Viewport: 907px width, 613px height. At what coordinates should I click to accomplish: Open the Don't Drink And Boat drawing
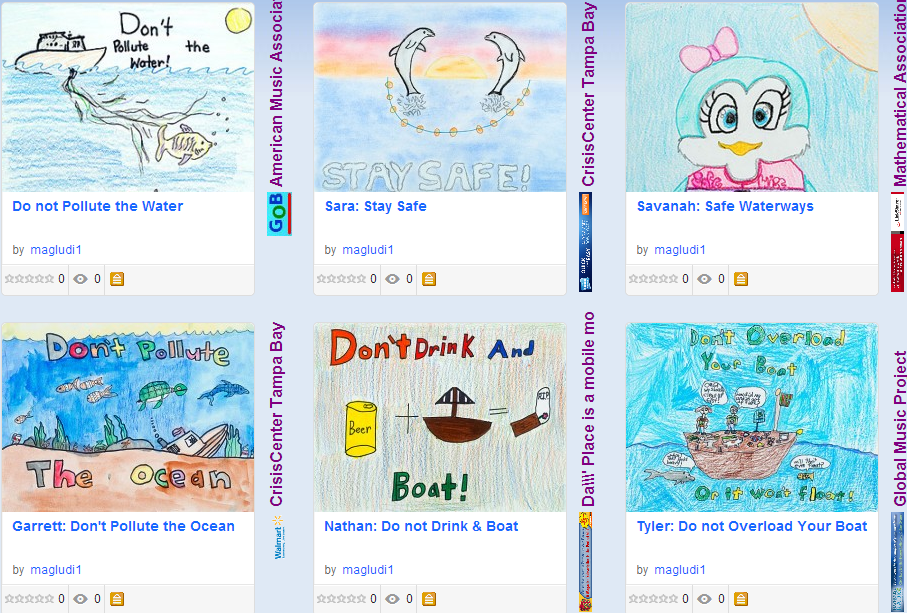pyautogui.click(x=440, y=417)
